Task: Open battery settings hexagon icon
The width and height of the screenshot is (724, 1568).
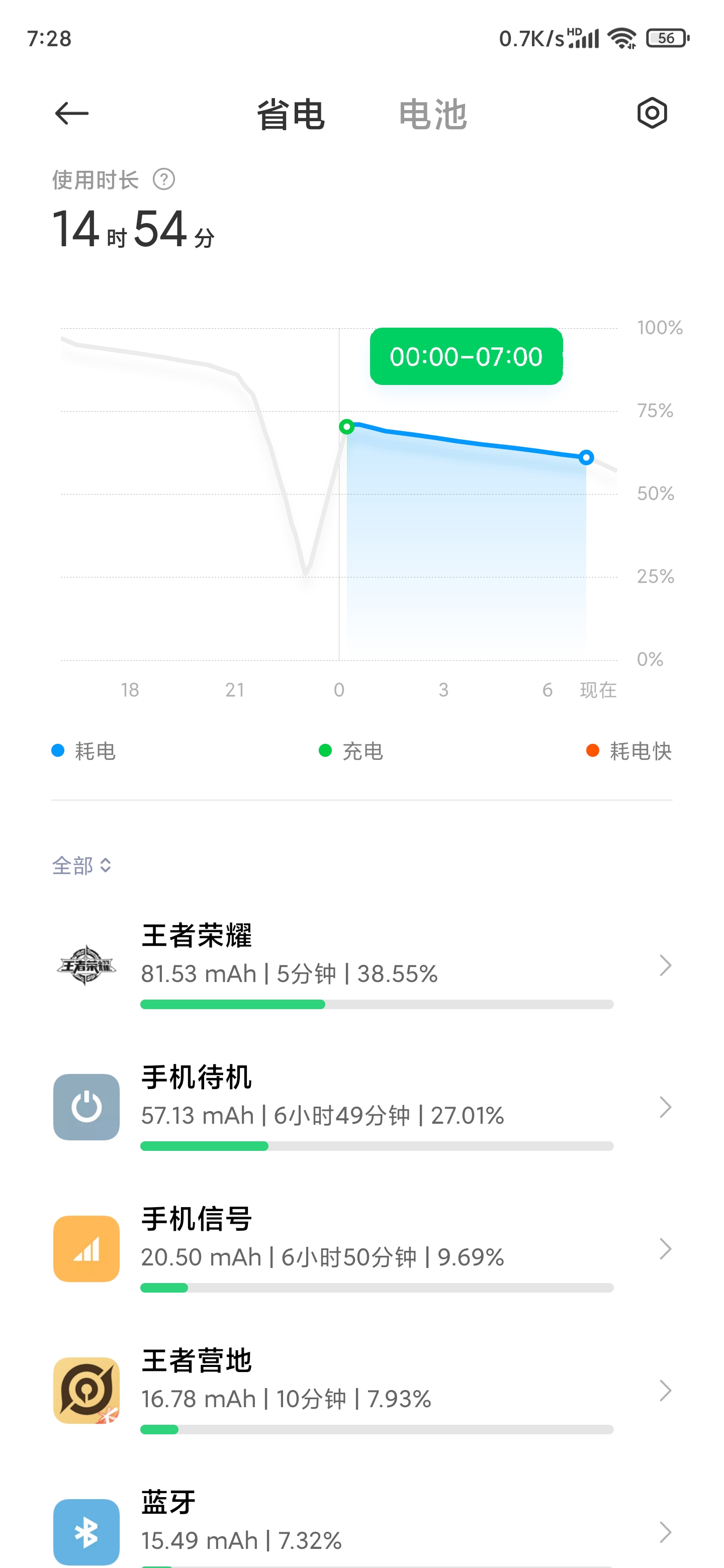Action: tap(652, 113)
